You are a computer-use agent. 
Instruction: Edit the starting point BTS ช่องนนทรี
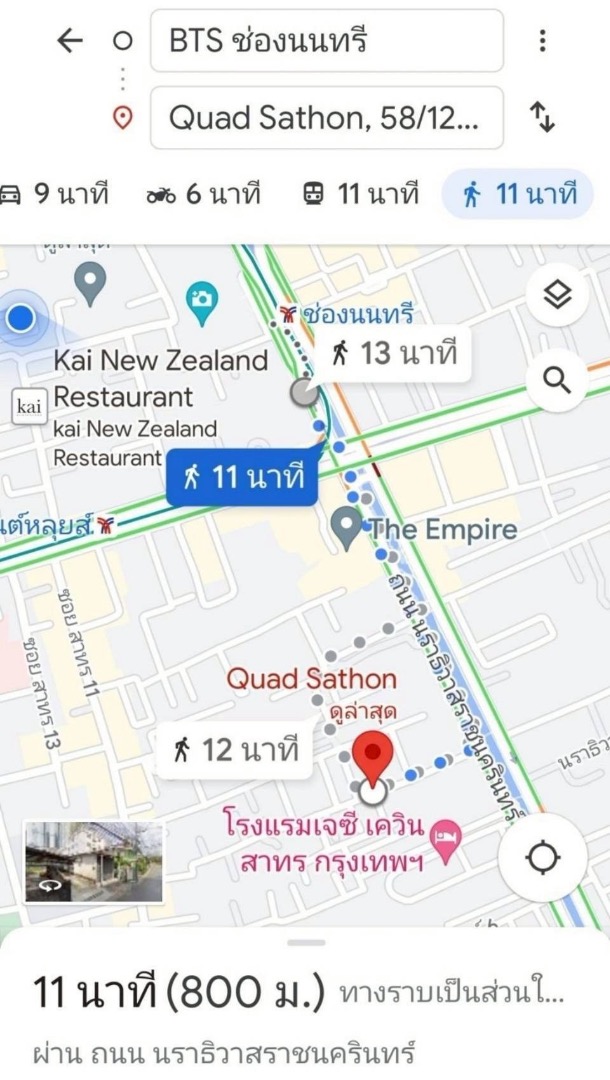coord(326,41)
